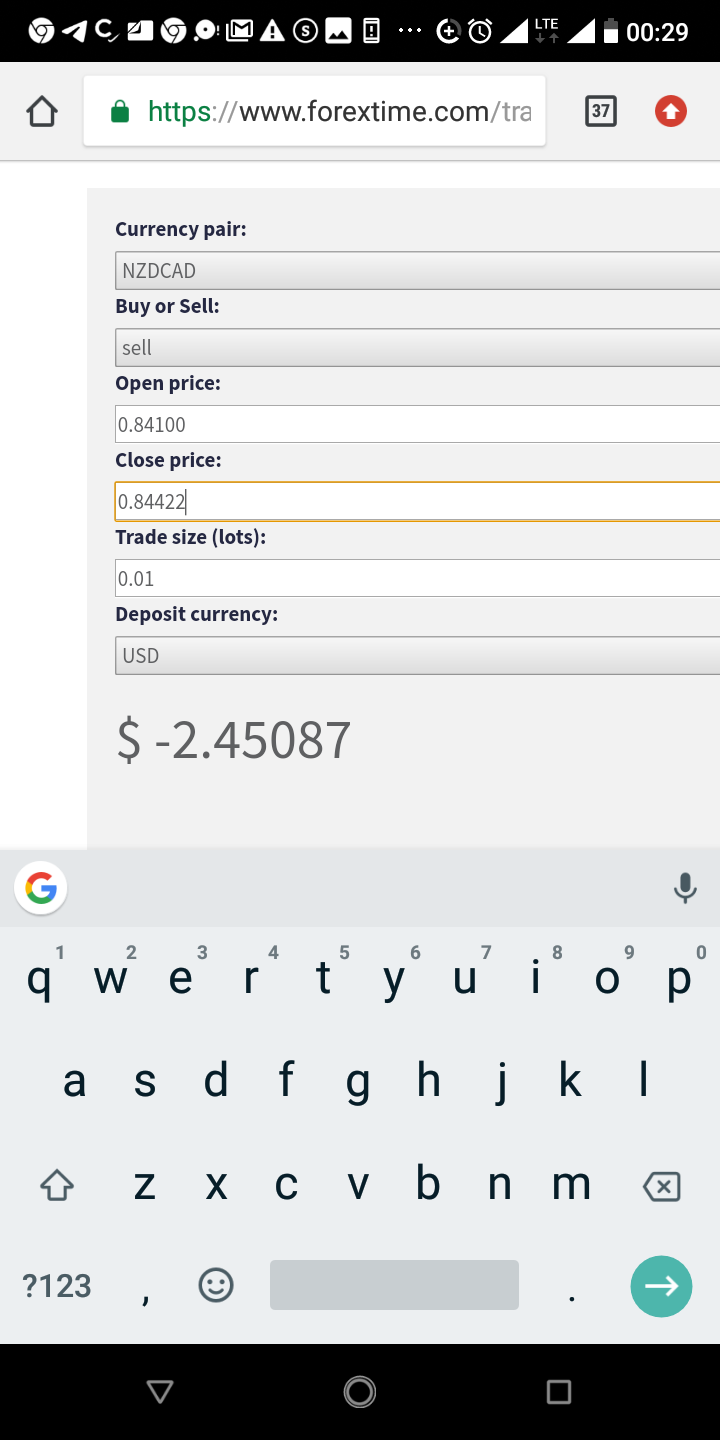This screenshot has height=1440, width=720.
Task: Tap the Close price field
Action: click(x=418, y=501)
